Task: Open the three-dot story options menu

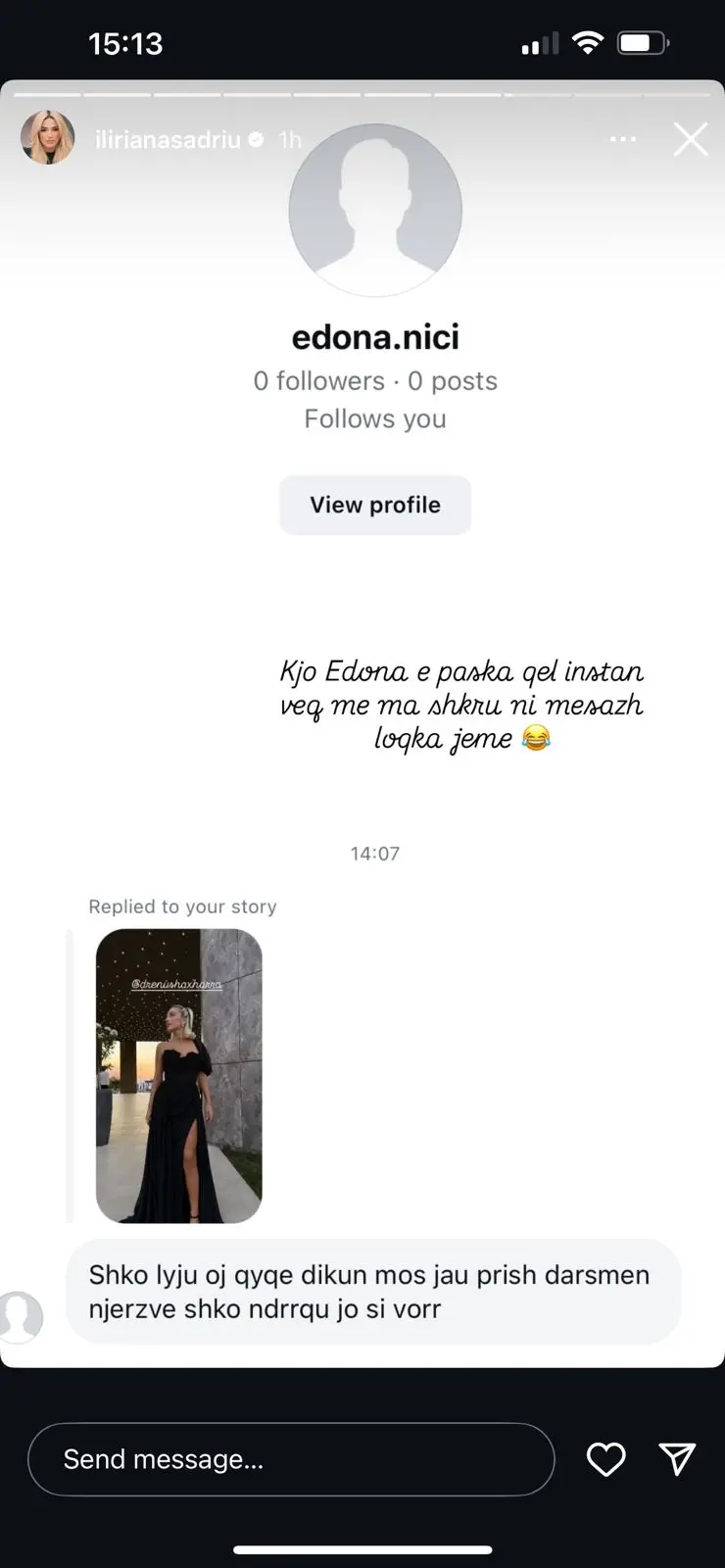Action: point(623,139)
